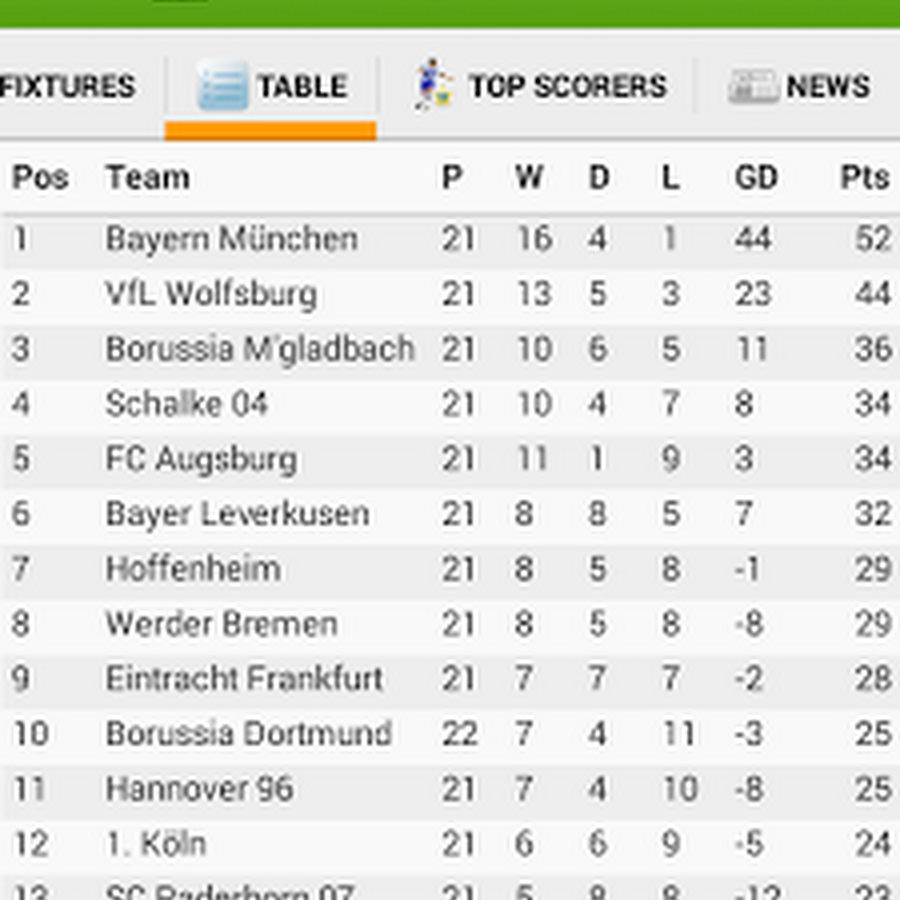
Task: Select the Table tab
Action: point(272,87)
